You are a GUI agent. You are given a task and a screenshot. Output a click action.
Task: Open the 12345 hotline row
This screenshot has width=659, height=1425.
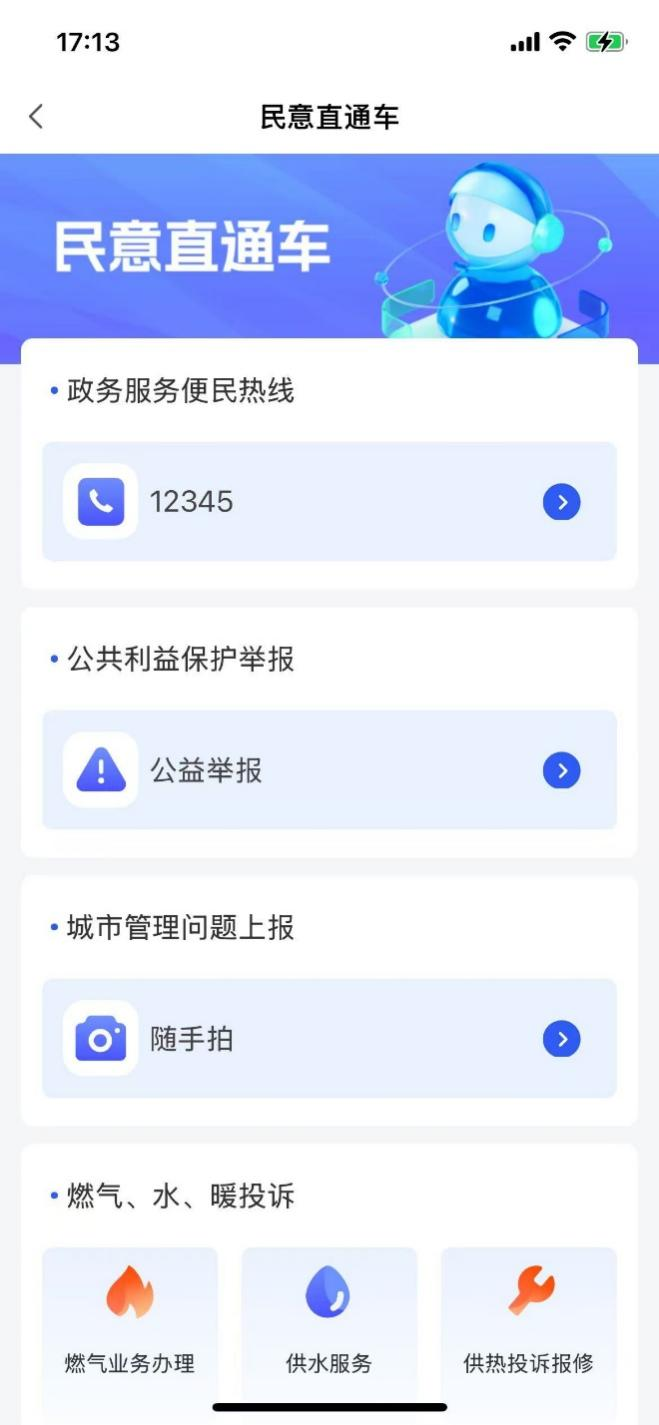click(x=329, y=501)
